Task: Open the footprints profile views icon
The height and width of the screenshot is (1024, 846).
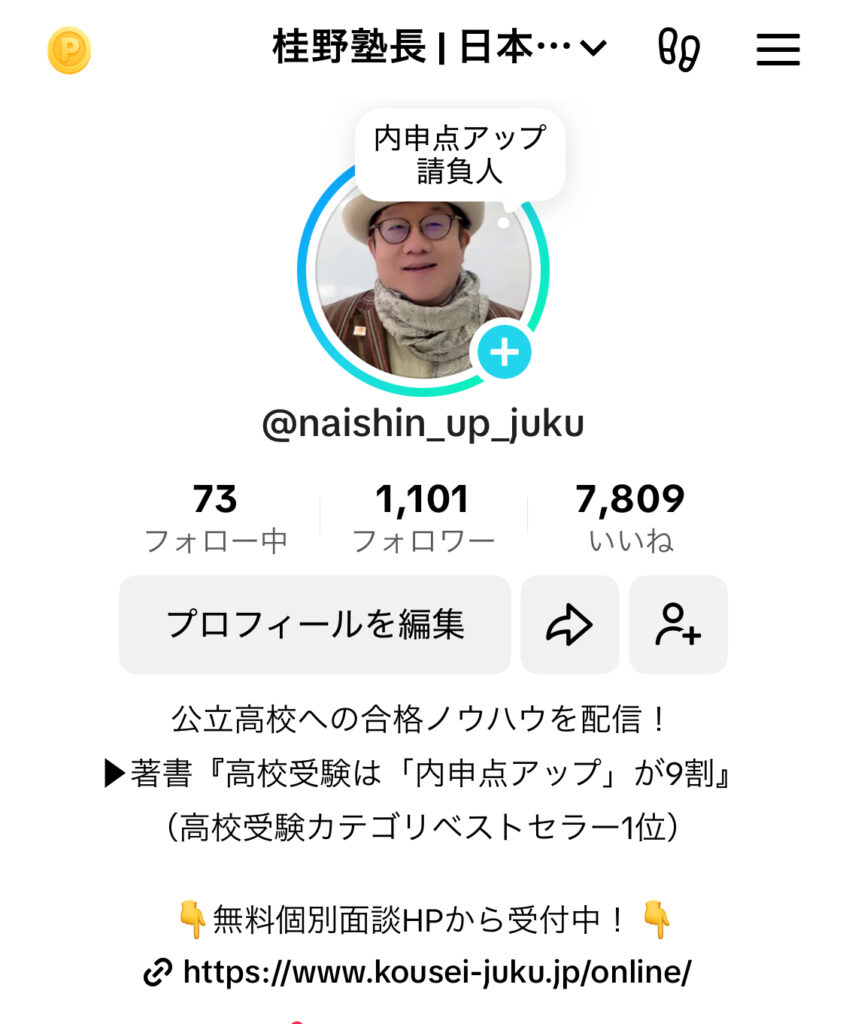Action: 678,49
